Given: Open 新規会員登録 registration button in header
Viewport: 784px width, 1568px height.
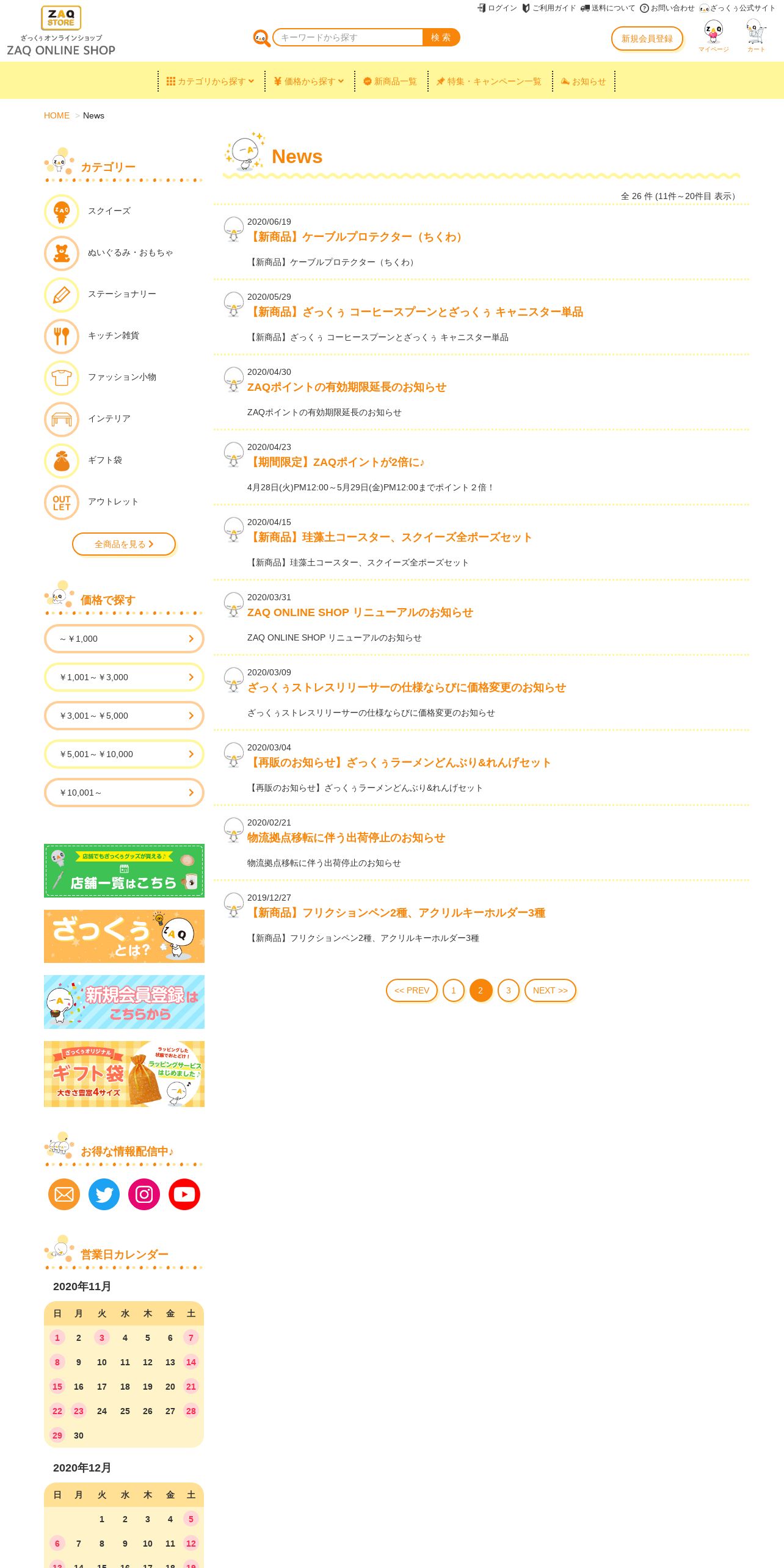Looking at the screenshot, I should [x=647, y=38].
